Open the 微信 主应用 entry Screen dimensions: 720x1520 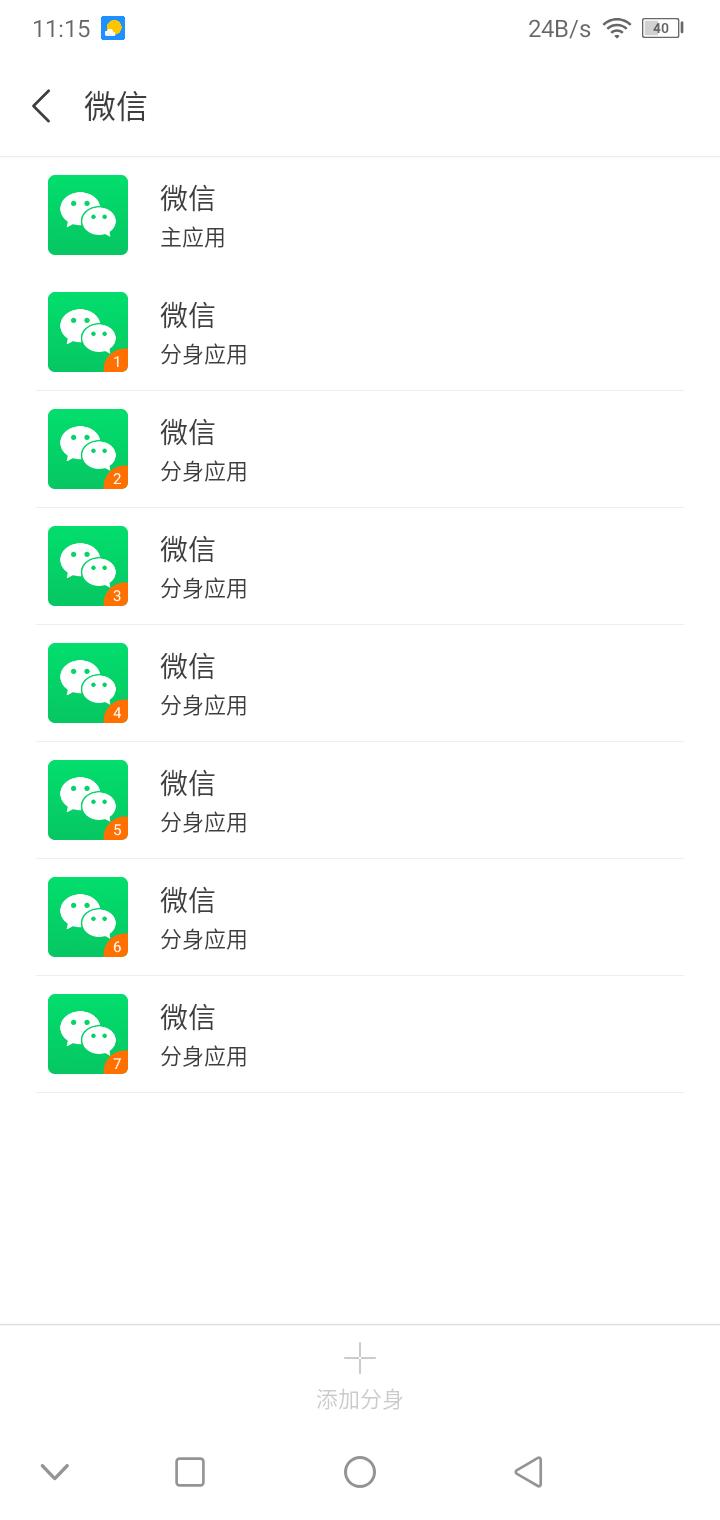point(360,215)
